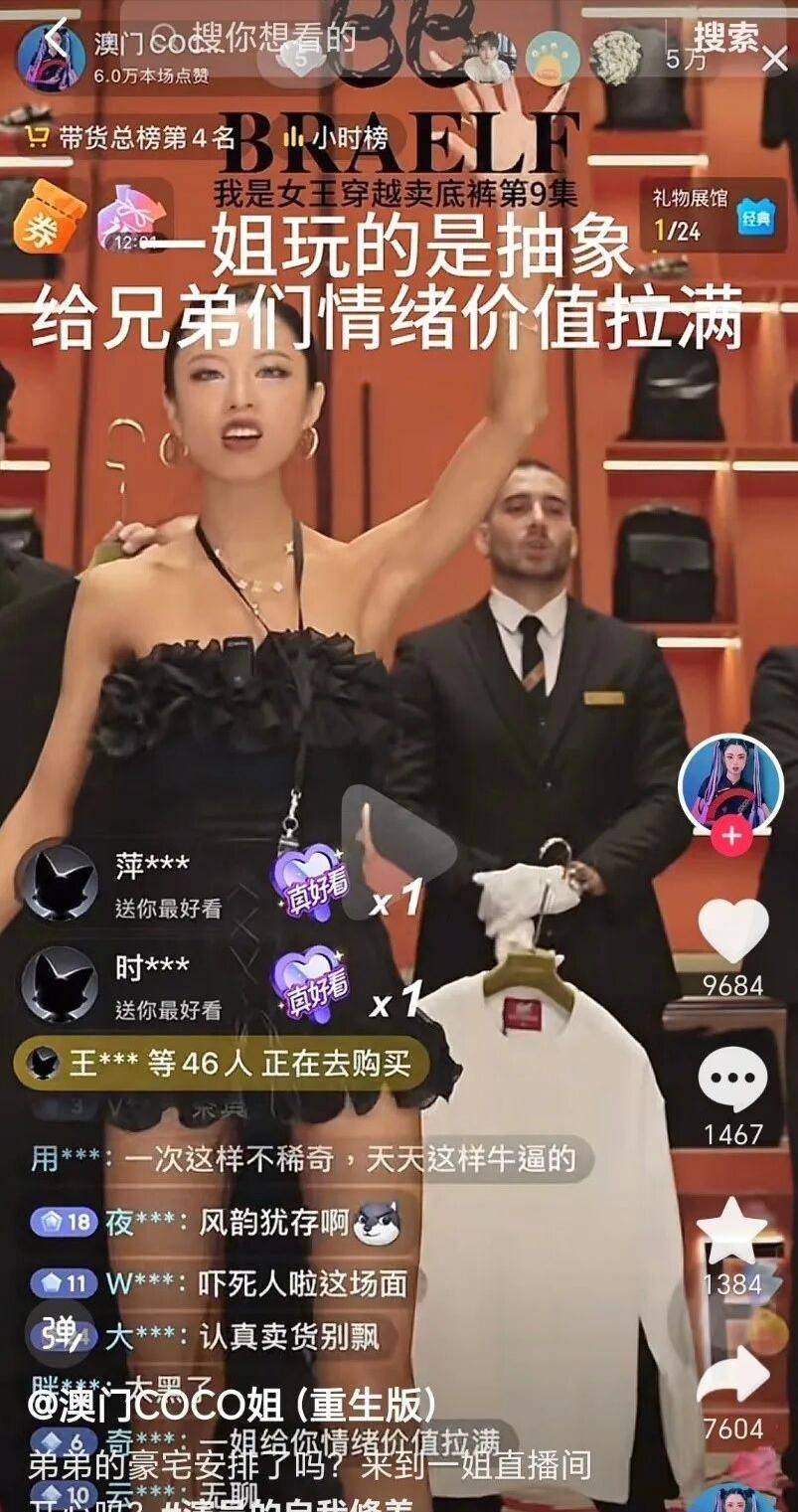Like this video with the heart icon
This screenshot has height=1512, width=798.
(732, 931)
